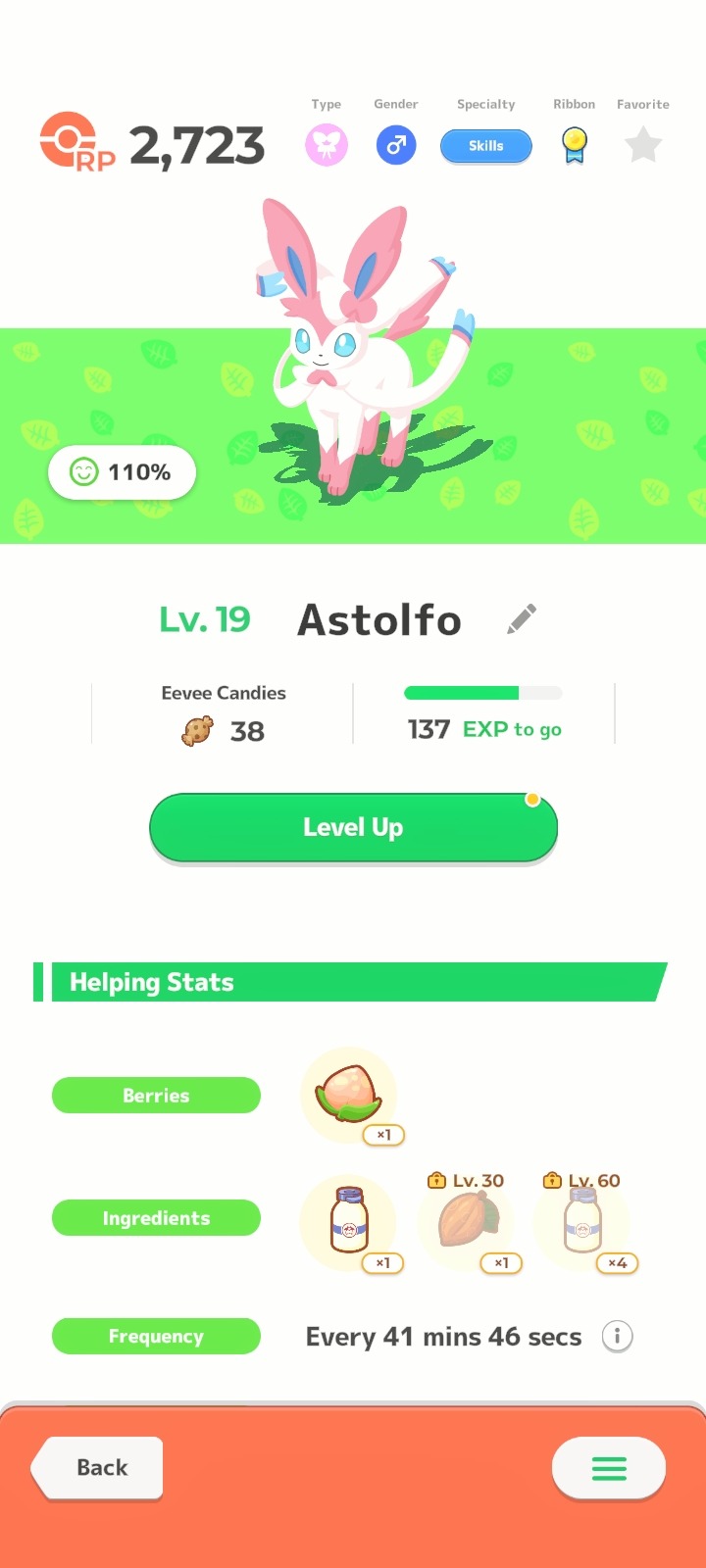Viewport: 706px width, 1568px height.
Task: Open the frequency info icon
Action: 617,1336
